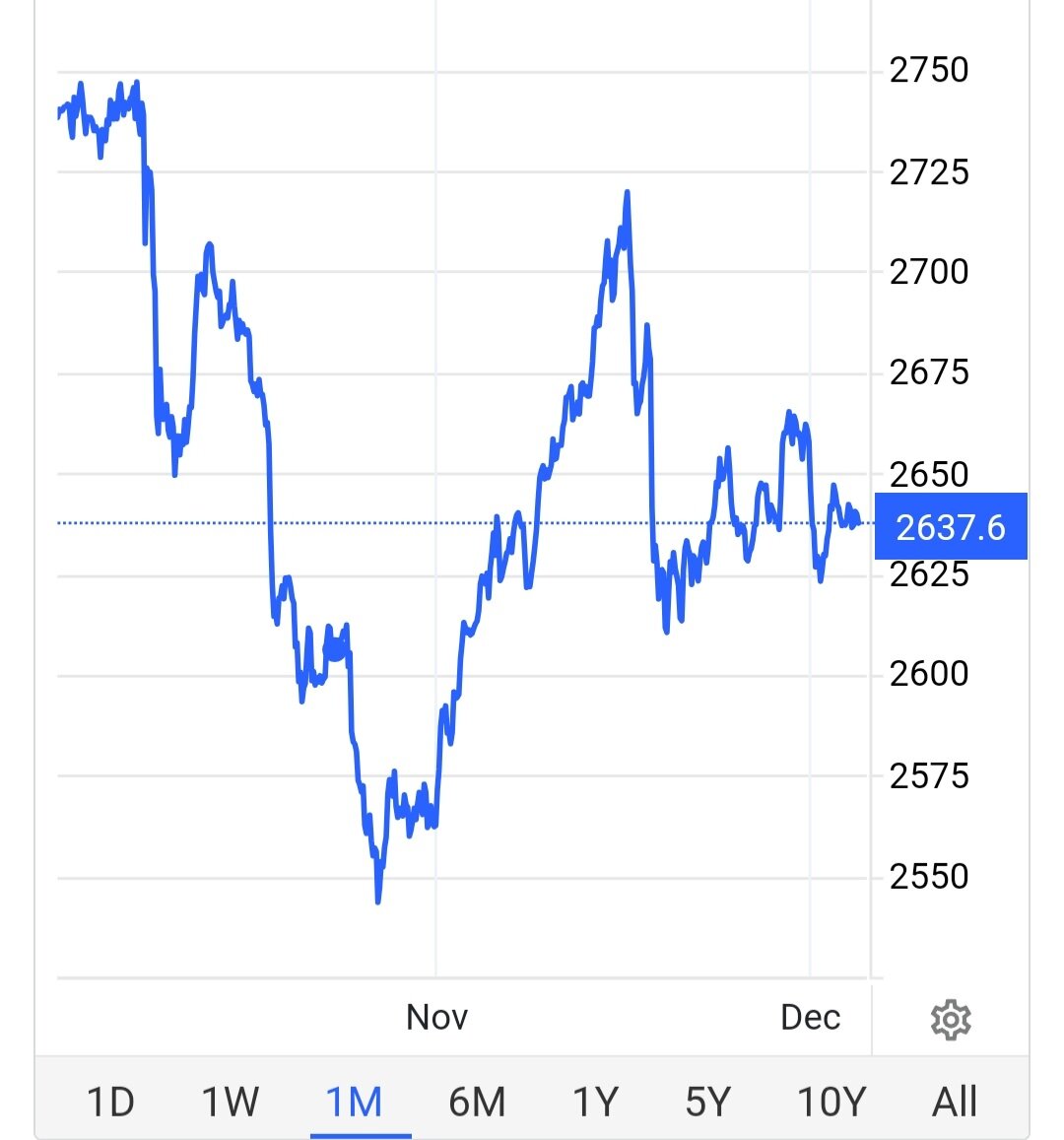Viewport: 1064px width, 1140px height.
Task: Select the 1W time range
Action: pyautogui.click(x=230, y=1101)
